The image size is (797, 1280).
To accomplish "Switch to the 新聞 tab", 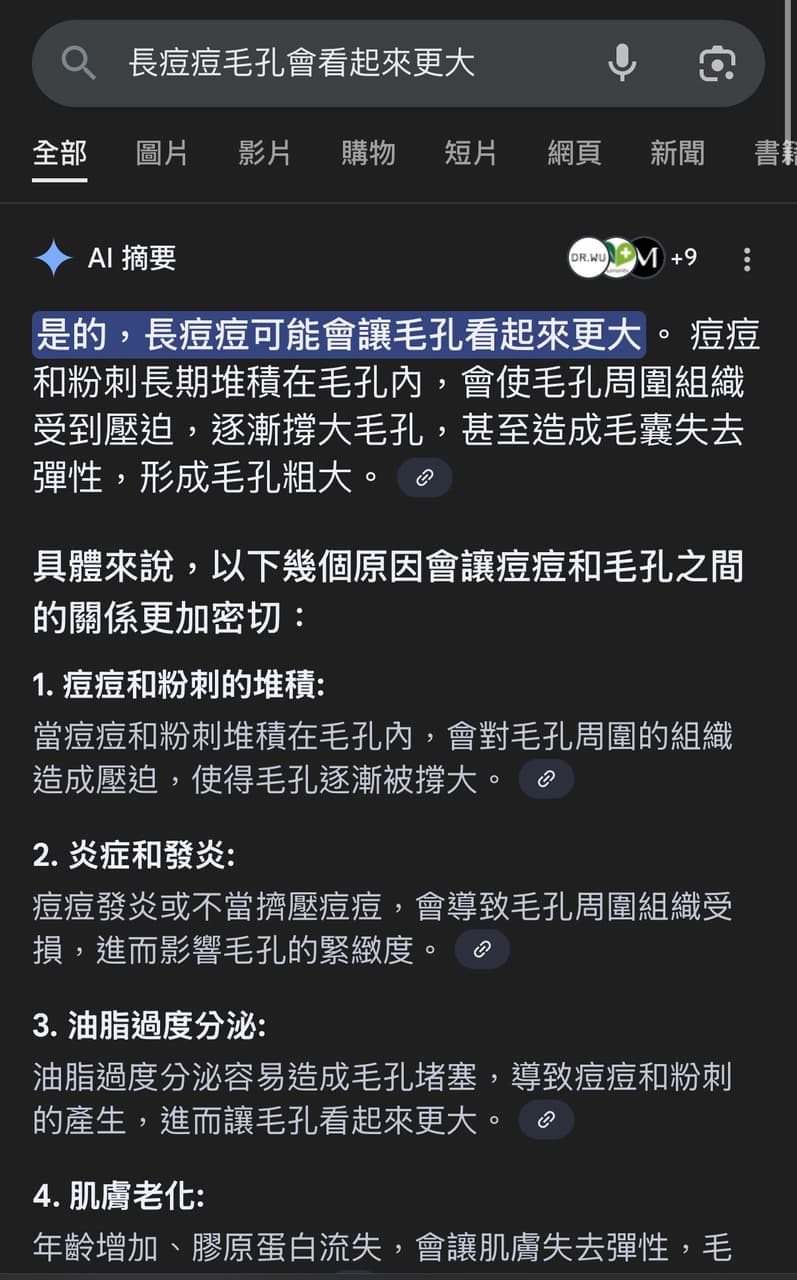I will (x=677, y=153).
